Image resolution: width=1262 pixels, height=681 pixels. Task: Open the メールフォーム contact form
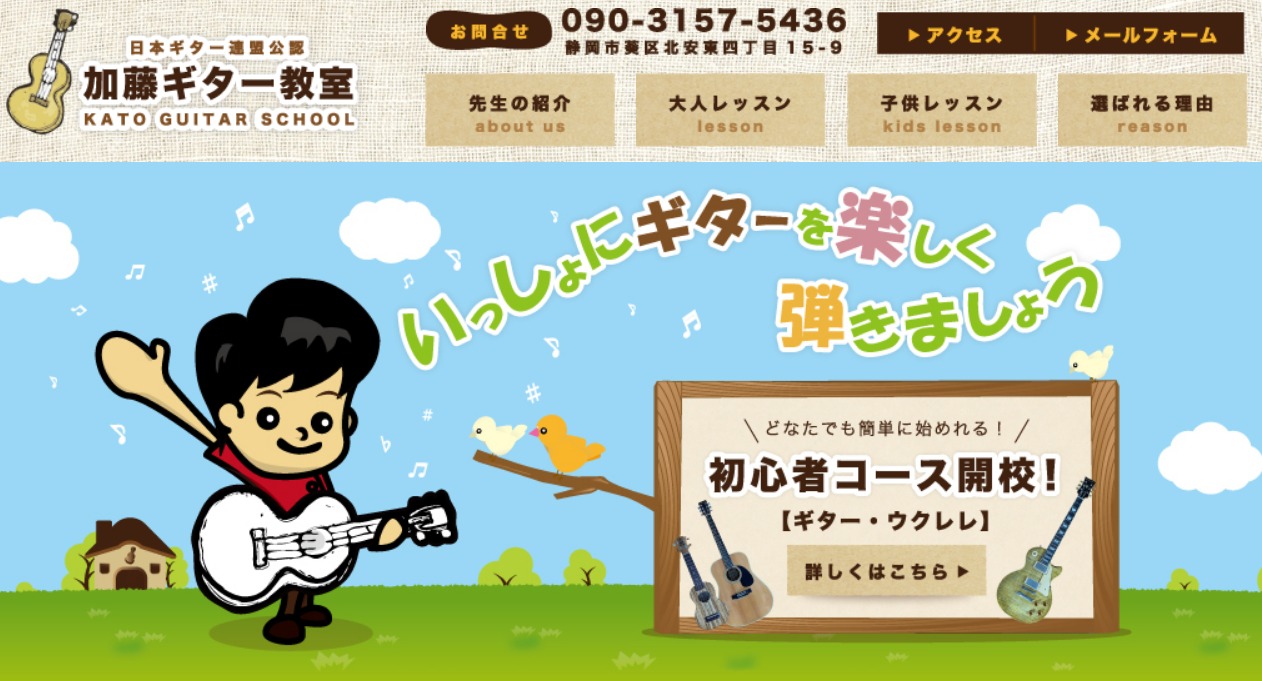coord(1140,35)
